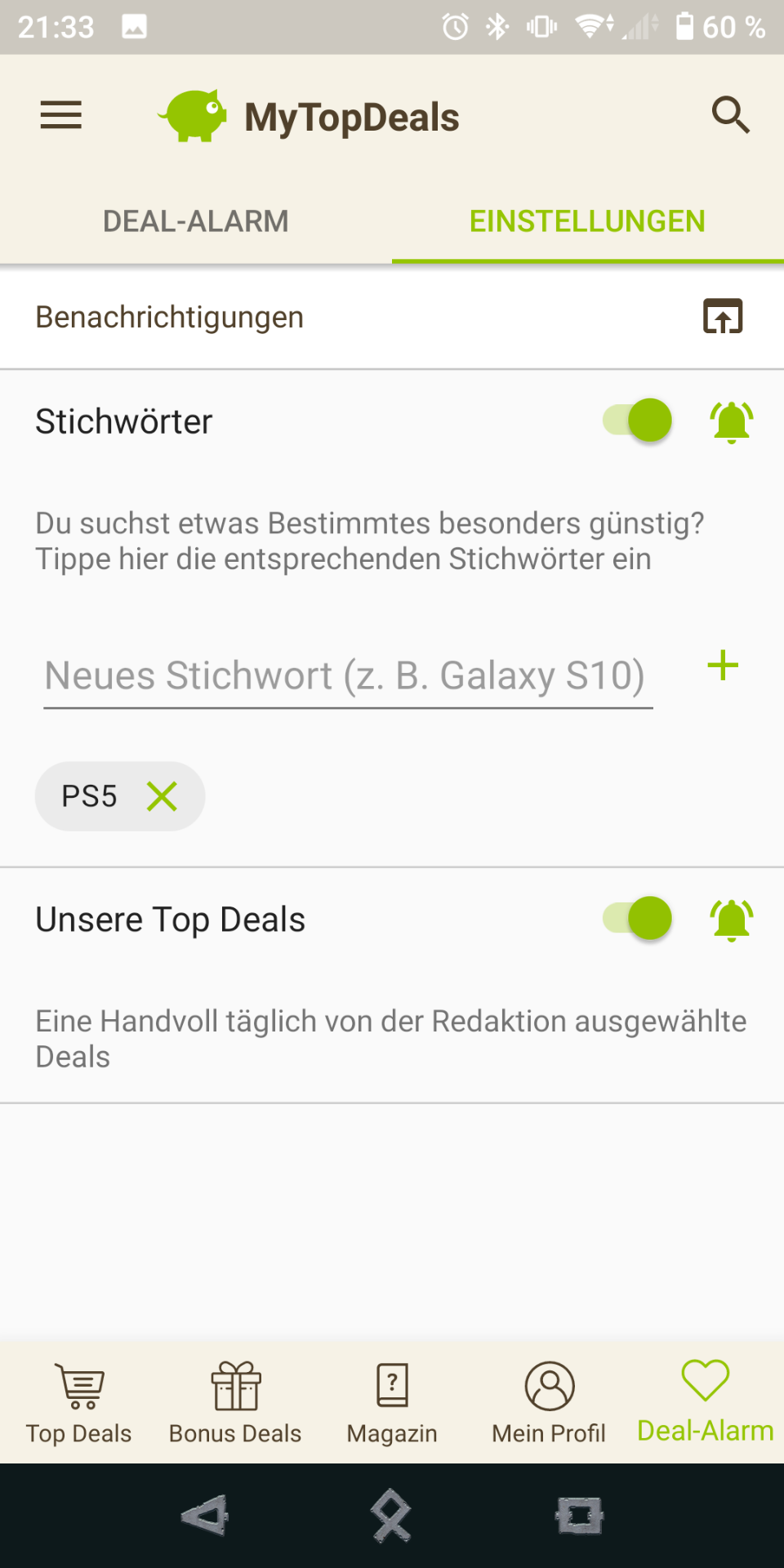The width and height of the screenshot is (784, 1568).
Task: Go to Top Deals in bottom navigation
Action: click(x=79, y=1402)
